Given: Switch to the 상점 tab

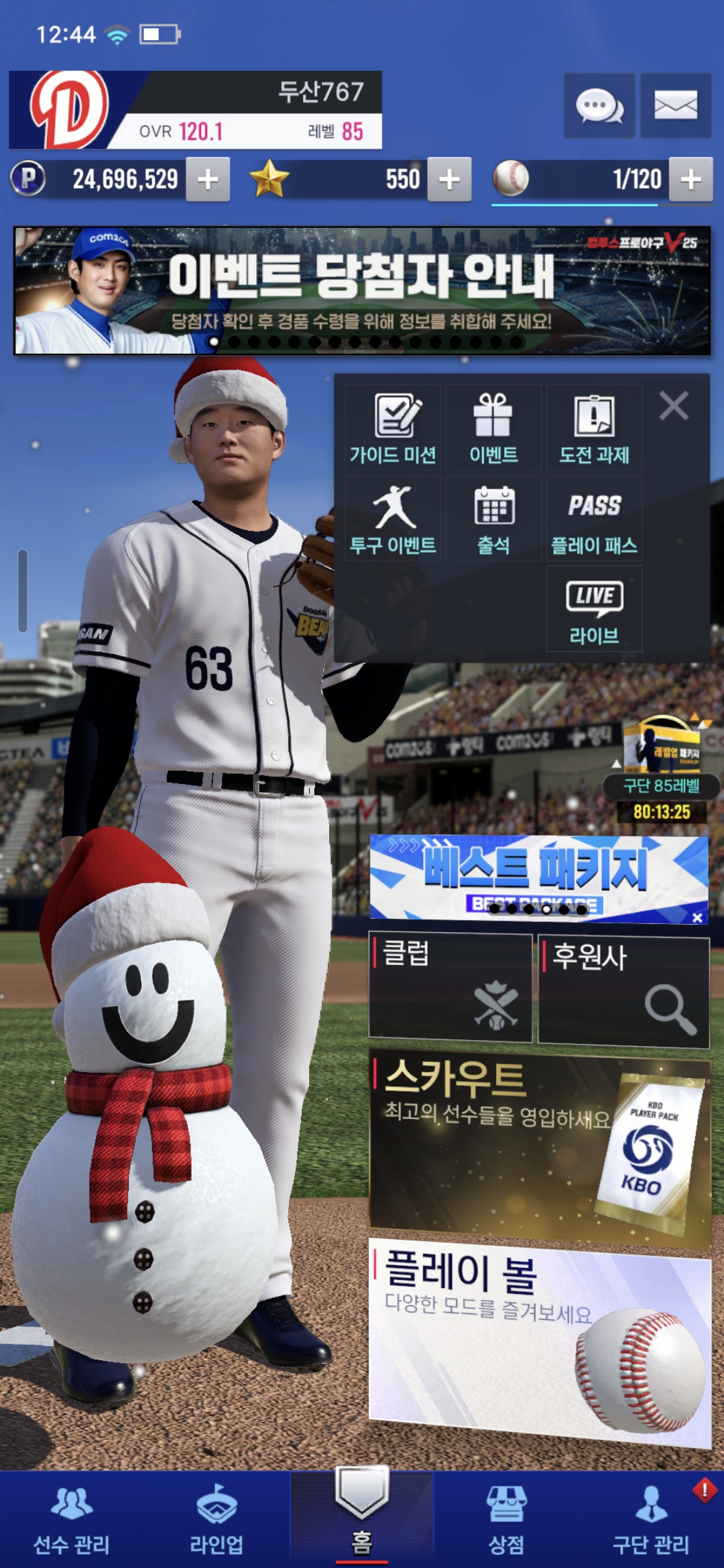Looking at the screenshot, I should click(506, 1520).
